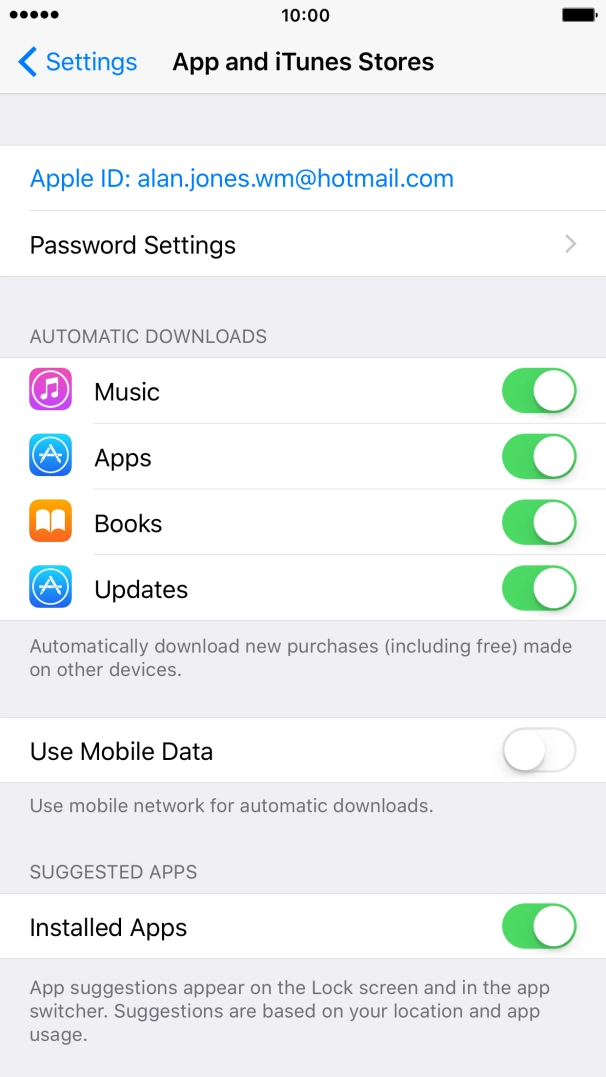Go back to Settings
This screenshot has height=1077, width=606.
pyautogui.click(x=78, y=62)
